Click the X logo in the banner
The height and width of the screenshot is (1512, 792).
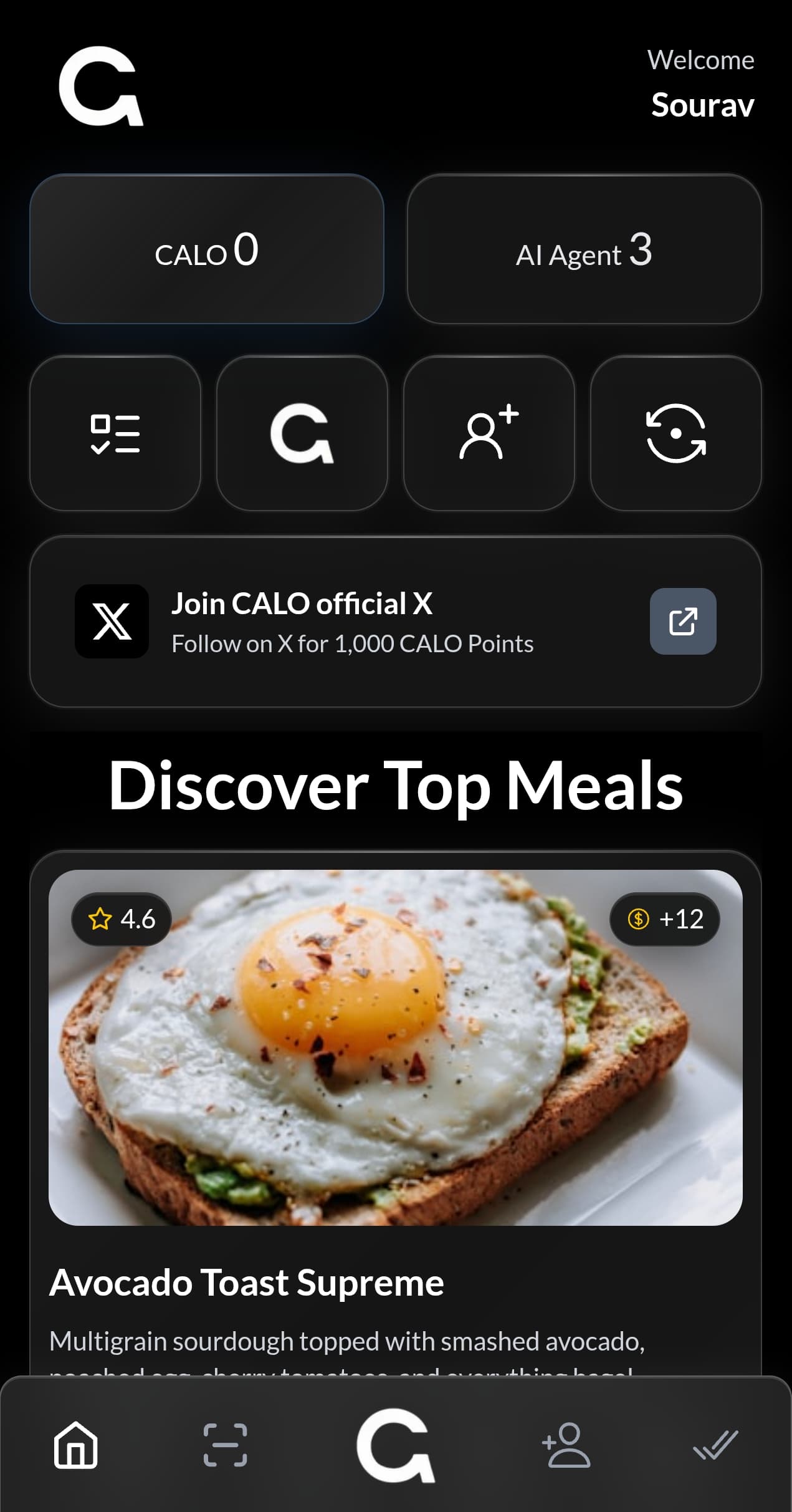tap(112, 622)
